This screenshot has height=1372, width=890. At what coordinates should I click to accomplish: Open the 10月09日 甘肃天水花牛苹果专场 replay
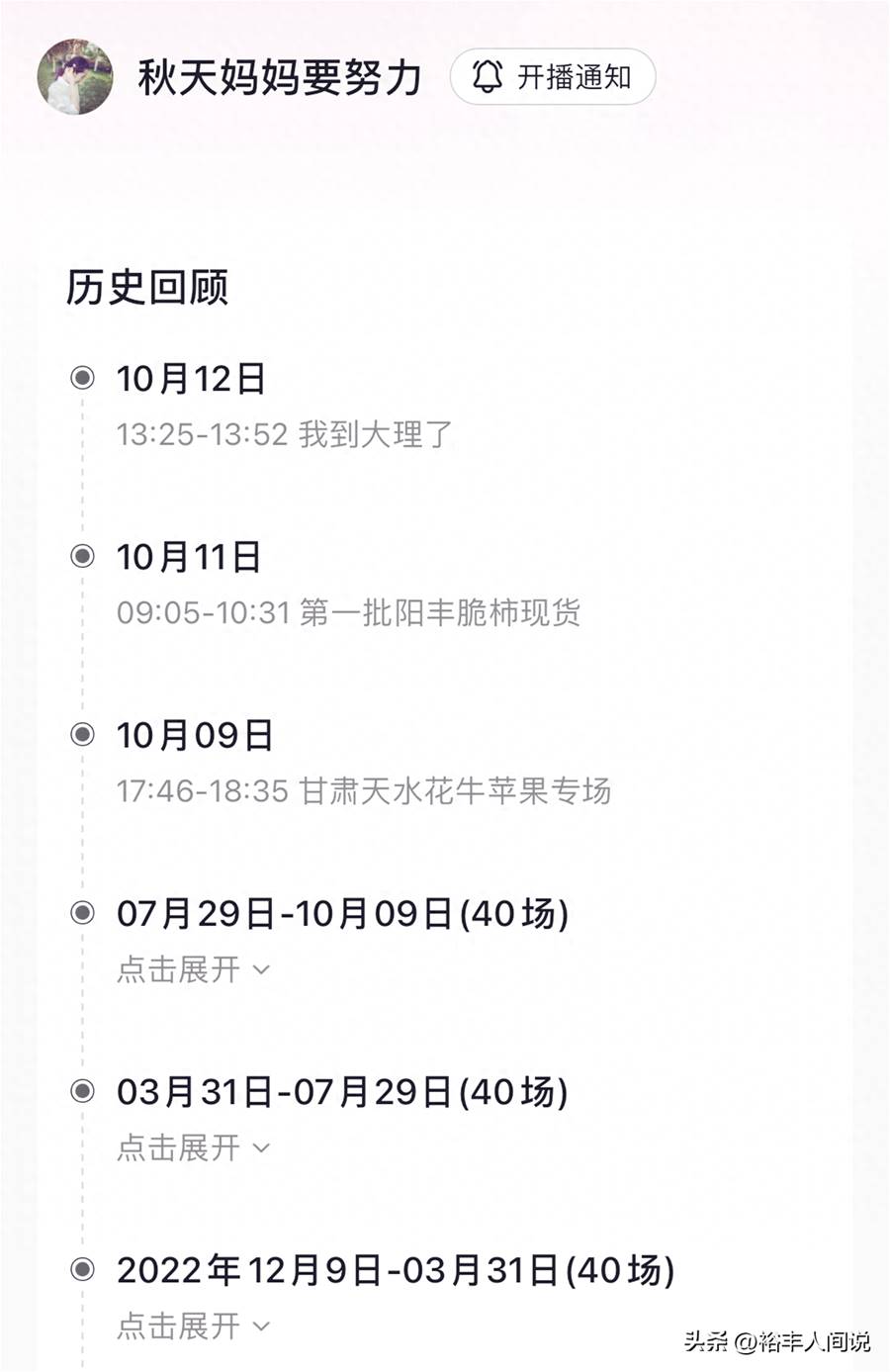tap(363, 790)
